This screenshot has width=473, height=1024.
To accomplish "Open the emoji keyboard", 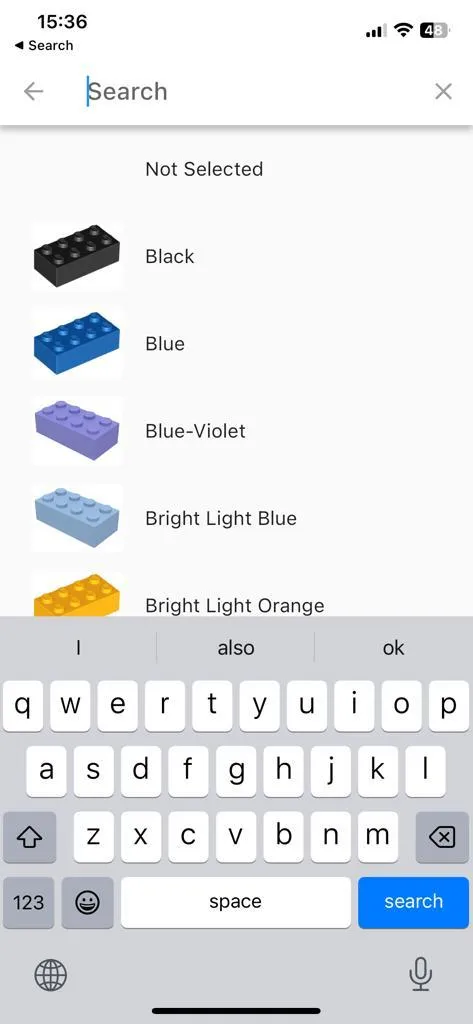I will [x=88, y=902].
